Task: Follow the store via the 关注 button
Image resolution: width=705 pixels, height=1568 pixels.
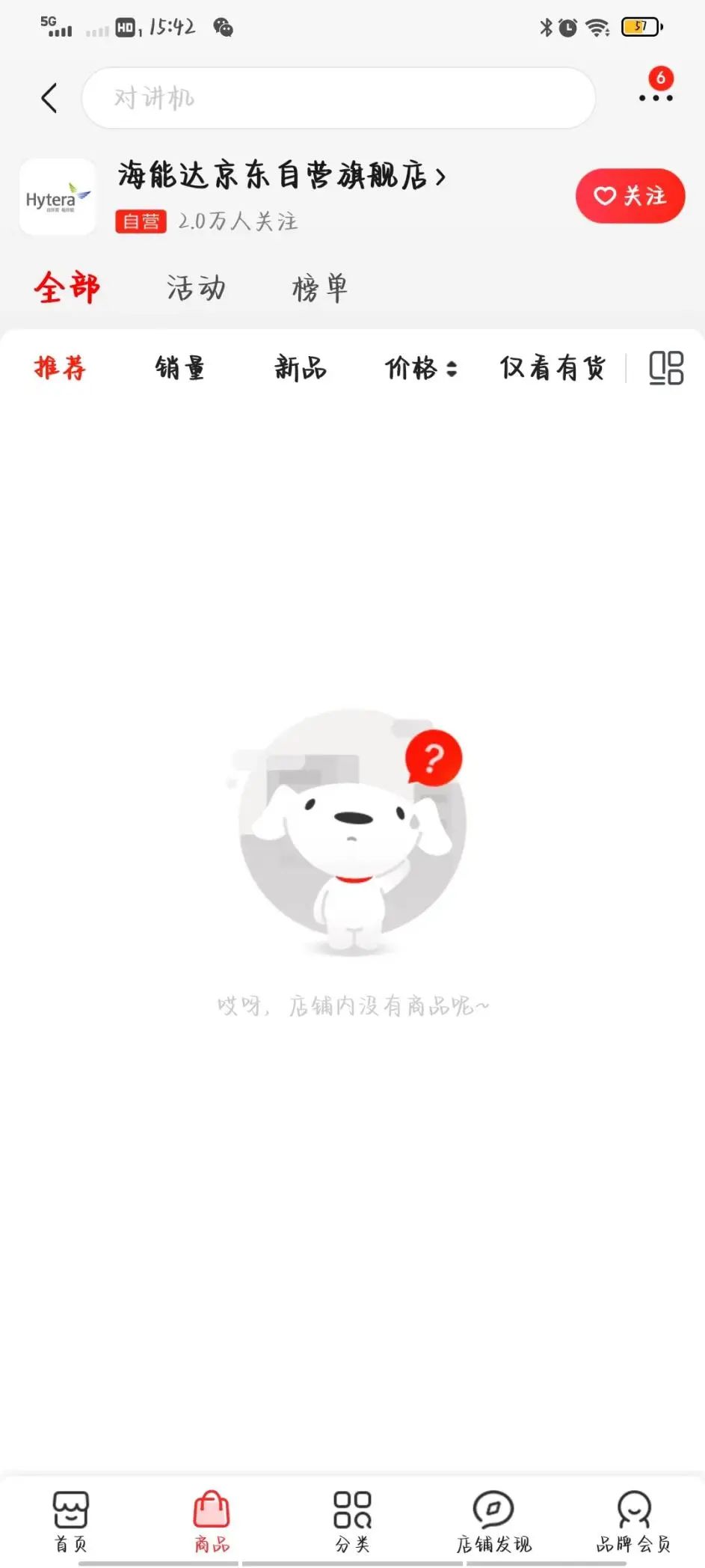Action: pyautogui.click(x=629, y=195)
